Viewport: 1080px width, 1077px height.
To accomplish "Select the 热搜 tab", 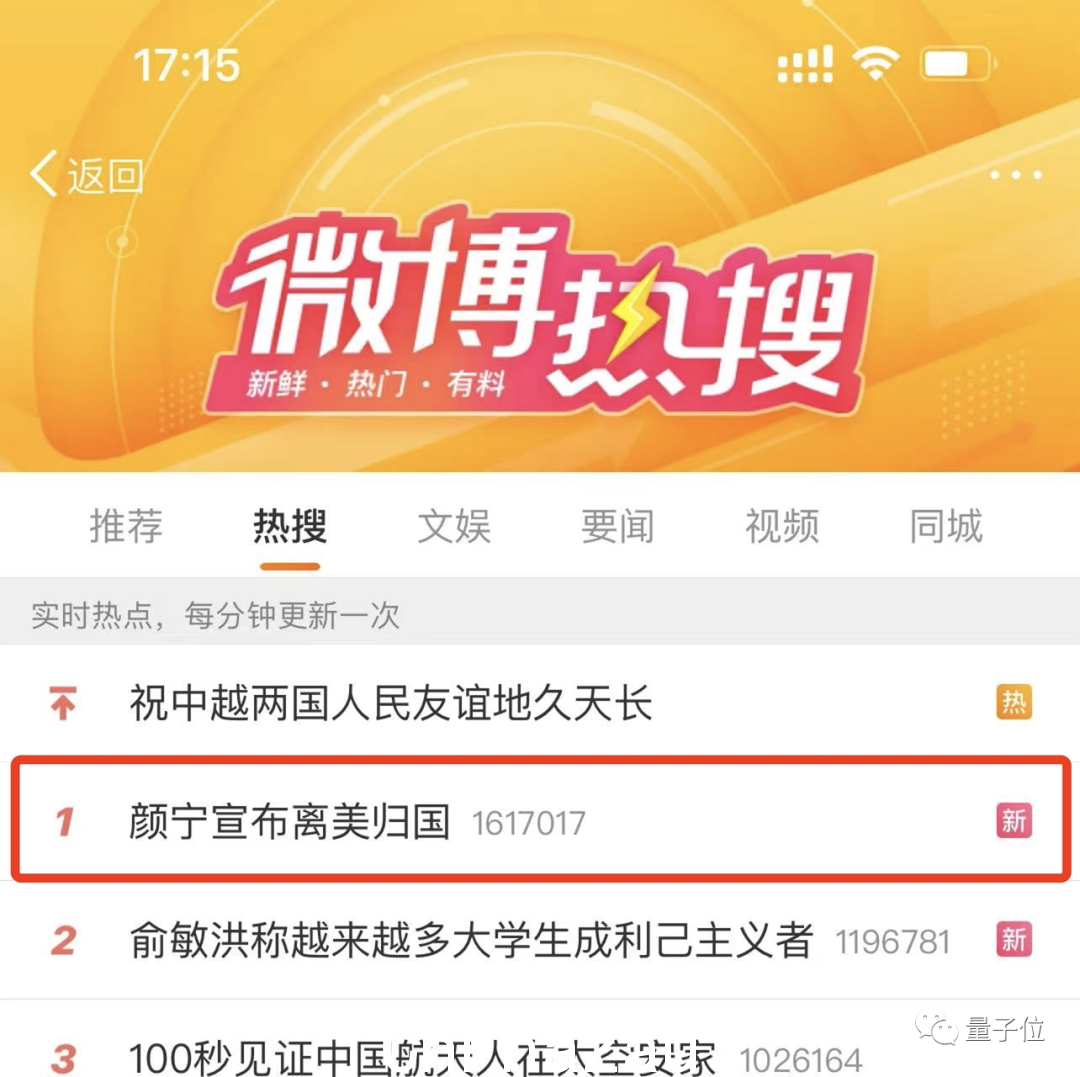I will 290,526.
